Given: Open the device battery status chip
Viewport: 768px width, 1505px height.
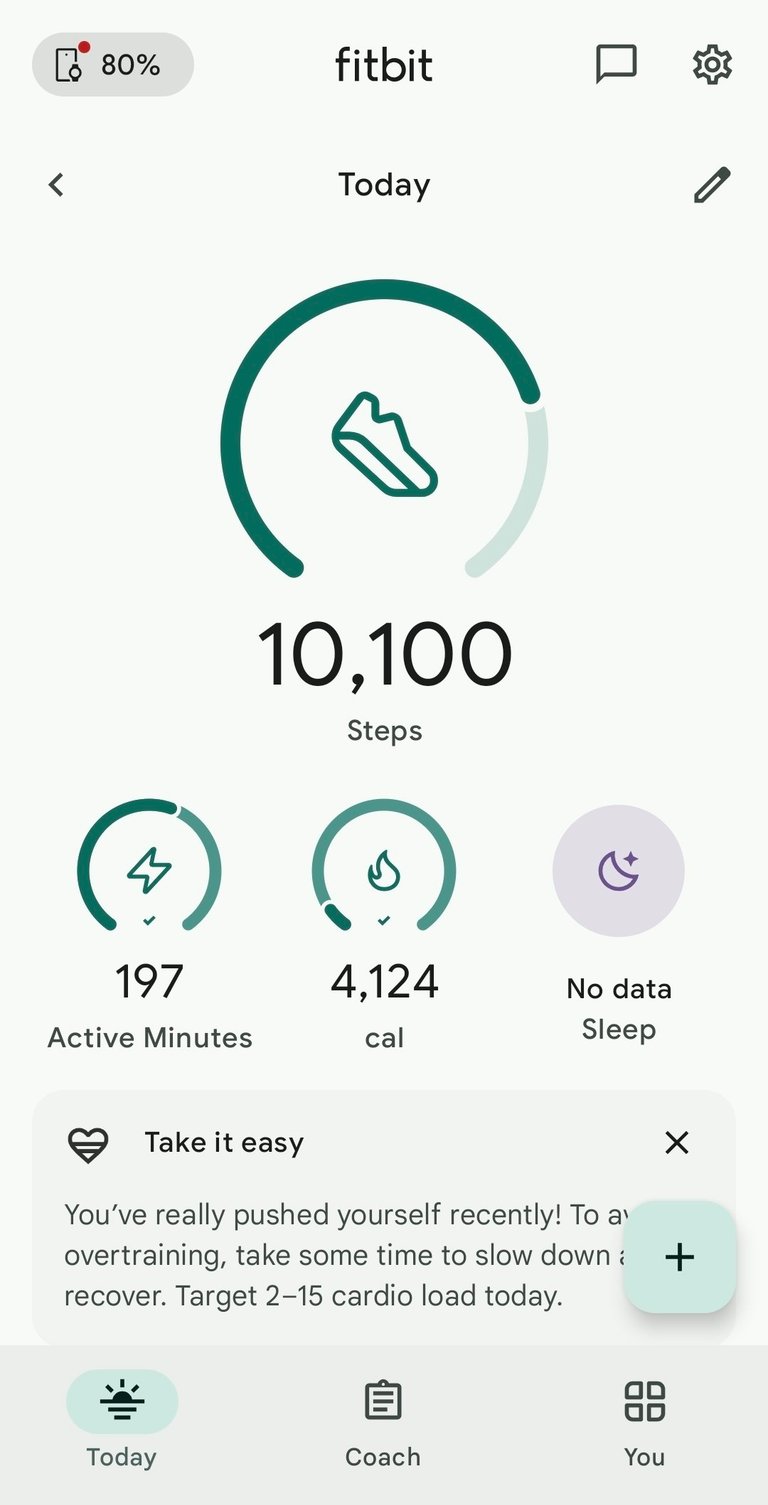Looking at the screenshot, I should tap(113, 65).
